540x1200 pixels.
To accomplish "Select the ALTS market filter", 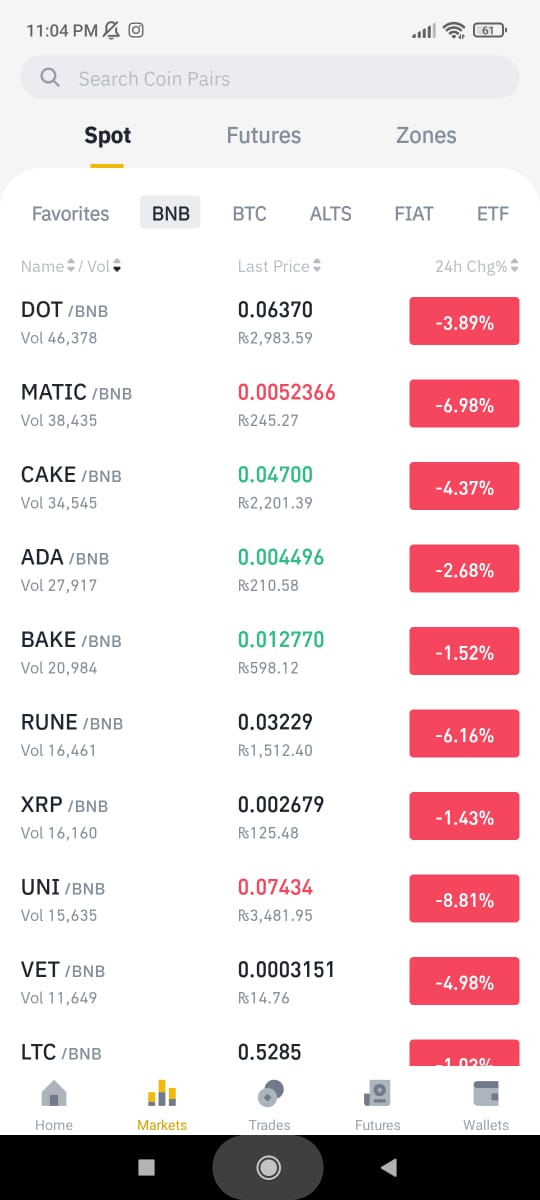I will coord(330,213).
